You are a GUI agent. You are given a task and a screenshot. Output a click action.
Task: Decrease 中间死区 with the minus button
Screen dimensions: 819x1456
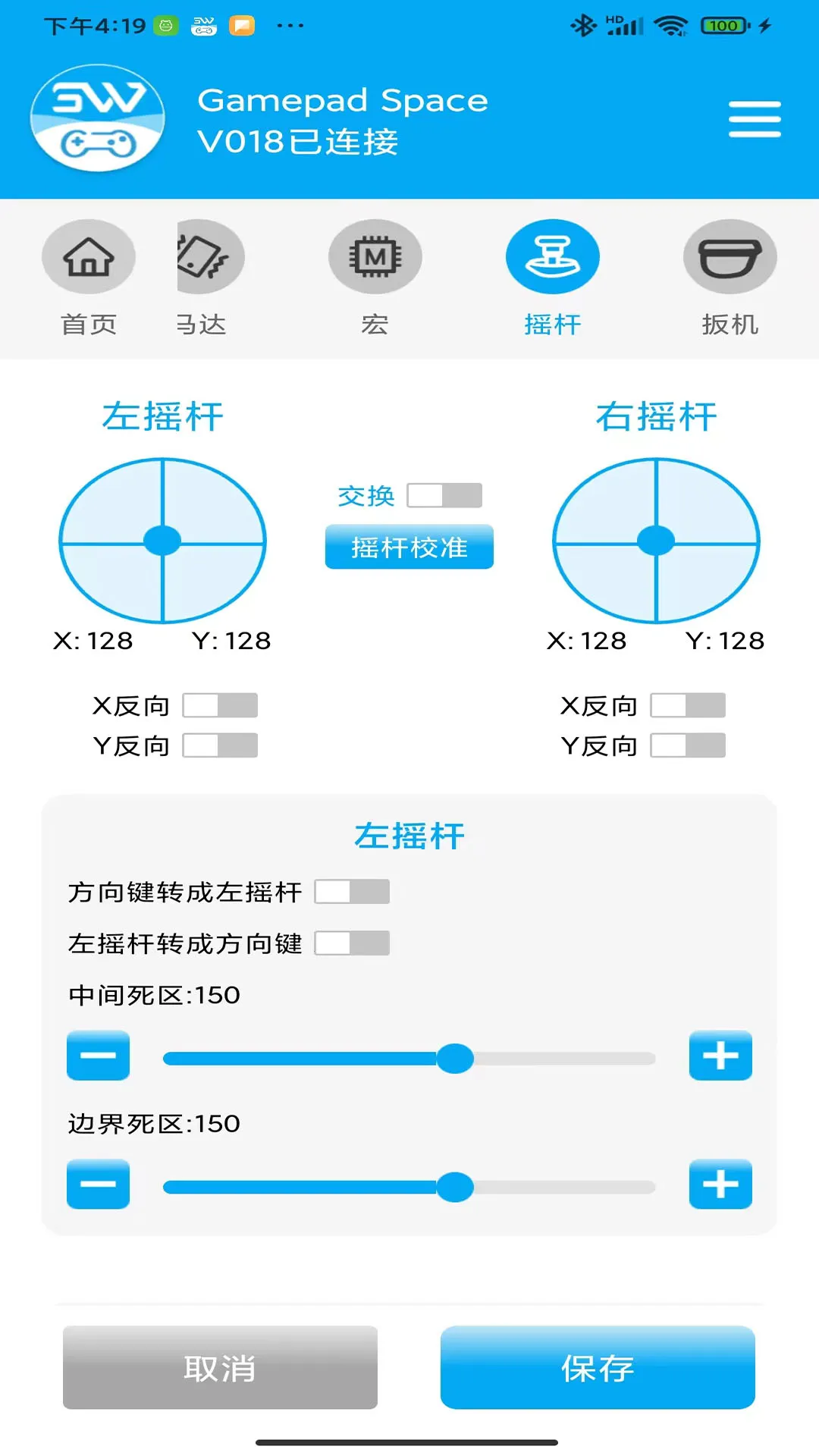click(99, 1056)
